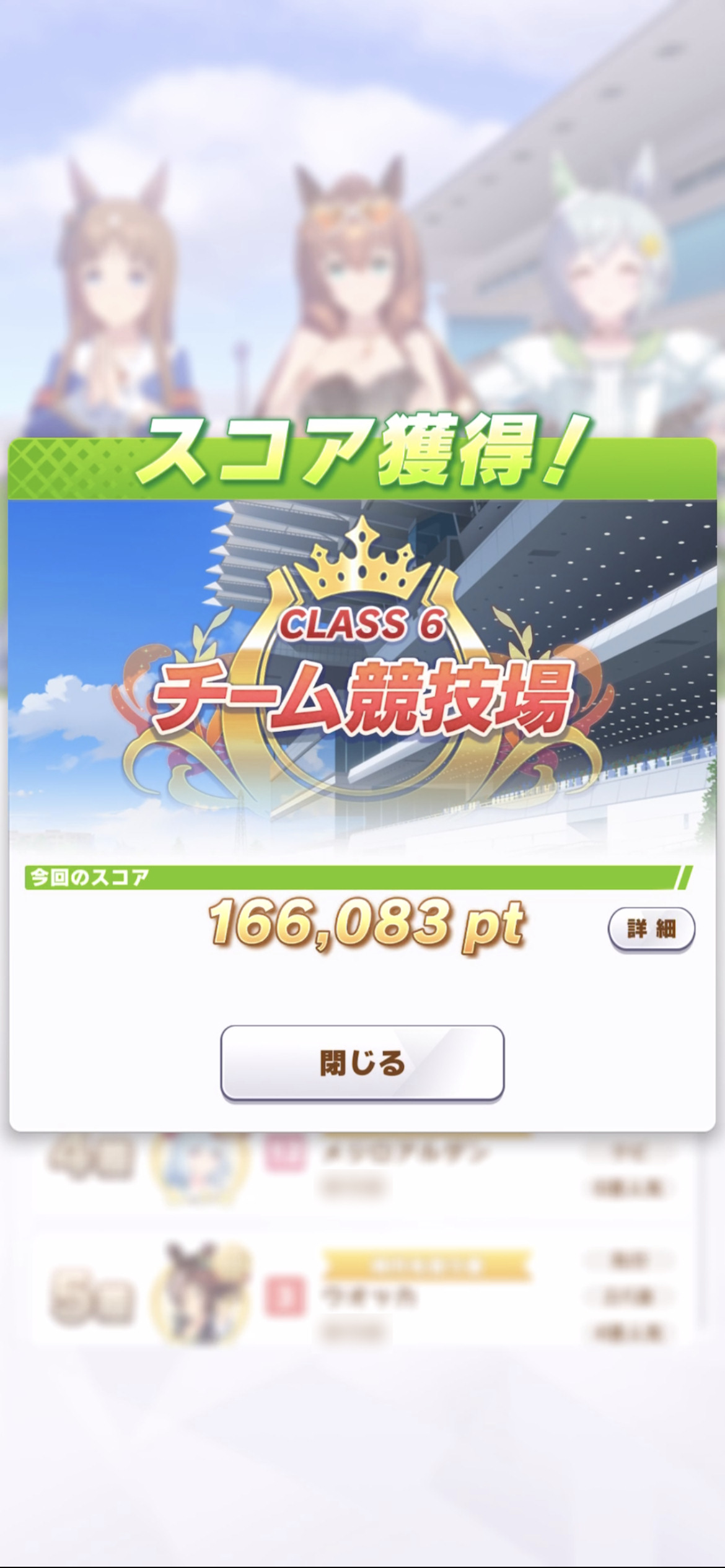This screenshot has width=725, height=1568.
Task: Open the 詳細 score details
Action: (x=651, y=929)
